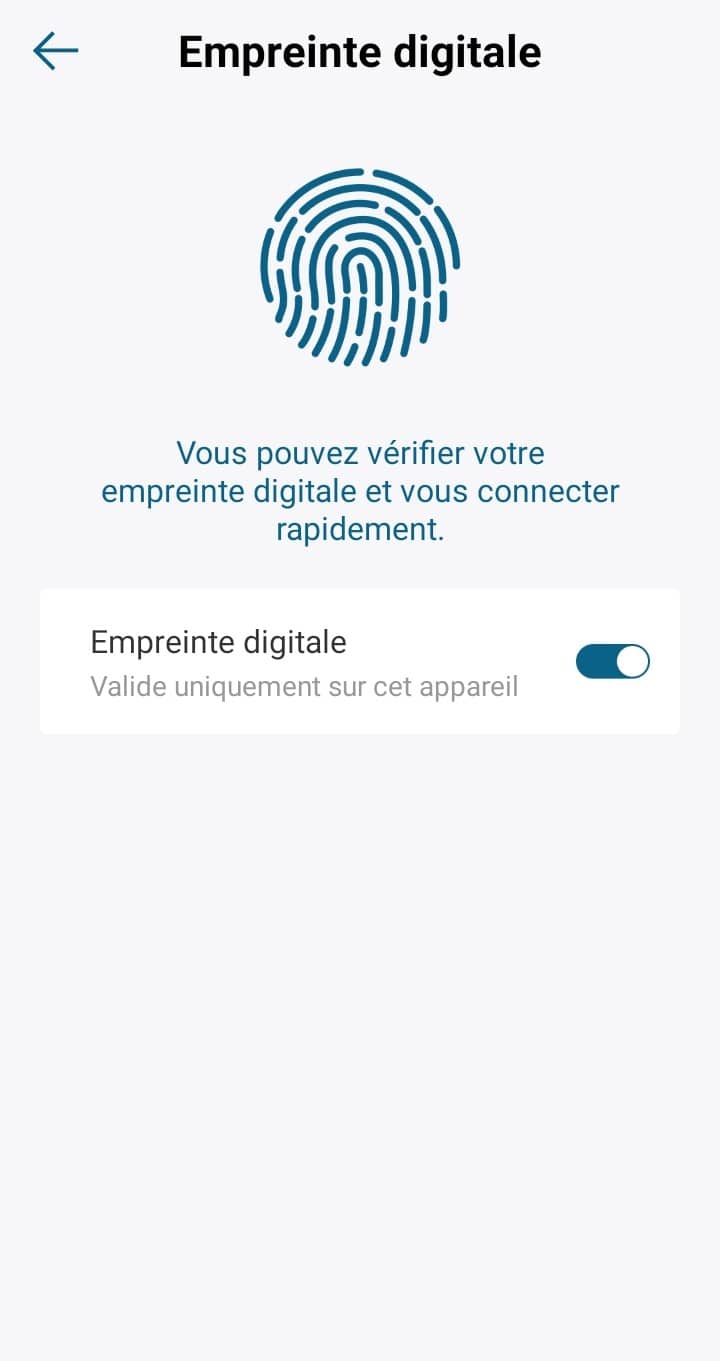
Task: Go back using the arrow icon
Action: pyautogui.click(x=55, y=51)
